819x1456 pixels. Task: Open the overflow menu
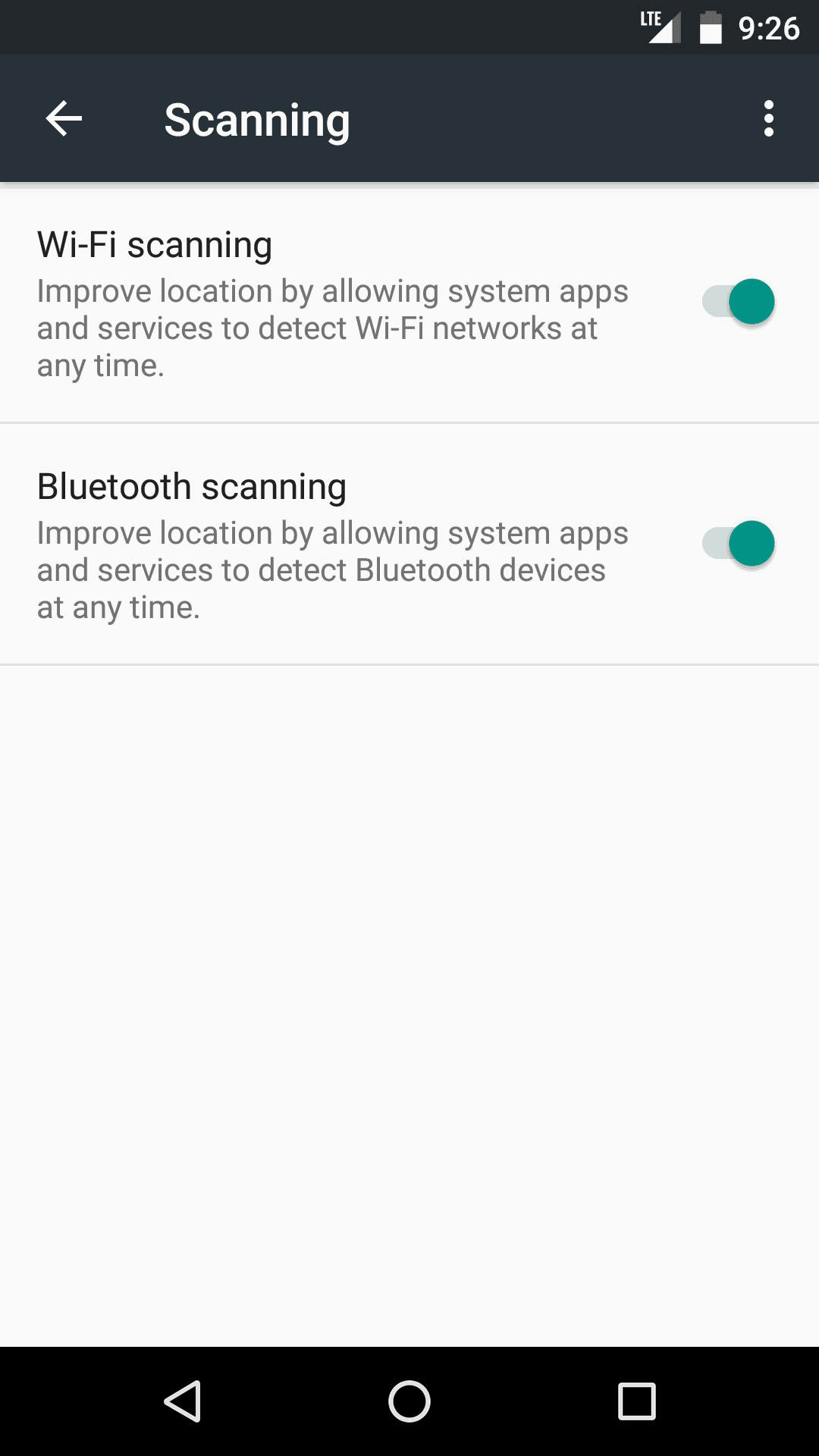768,119
